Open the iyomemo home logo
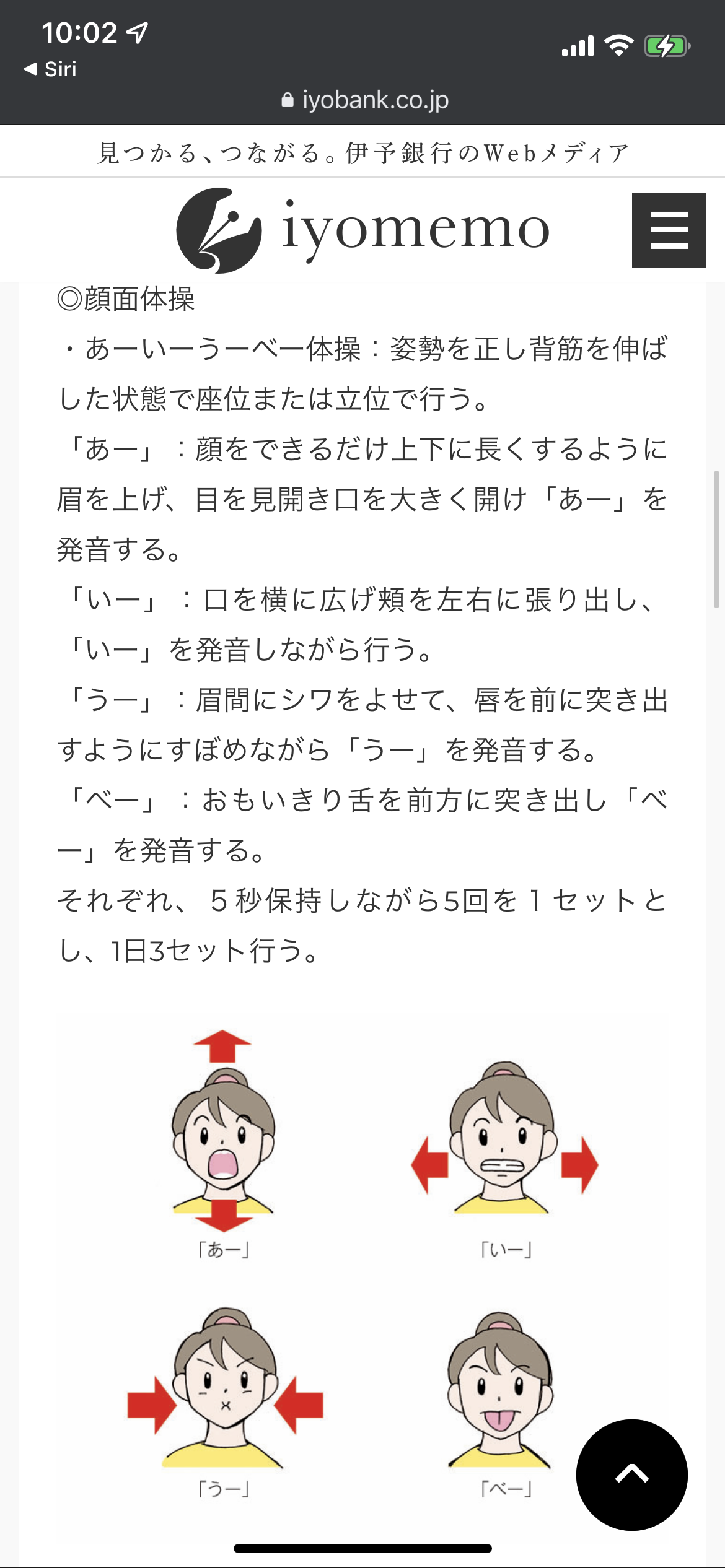This screenshot has width=725, height=1568. (363, 230)
